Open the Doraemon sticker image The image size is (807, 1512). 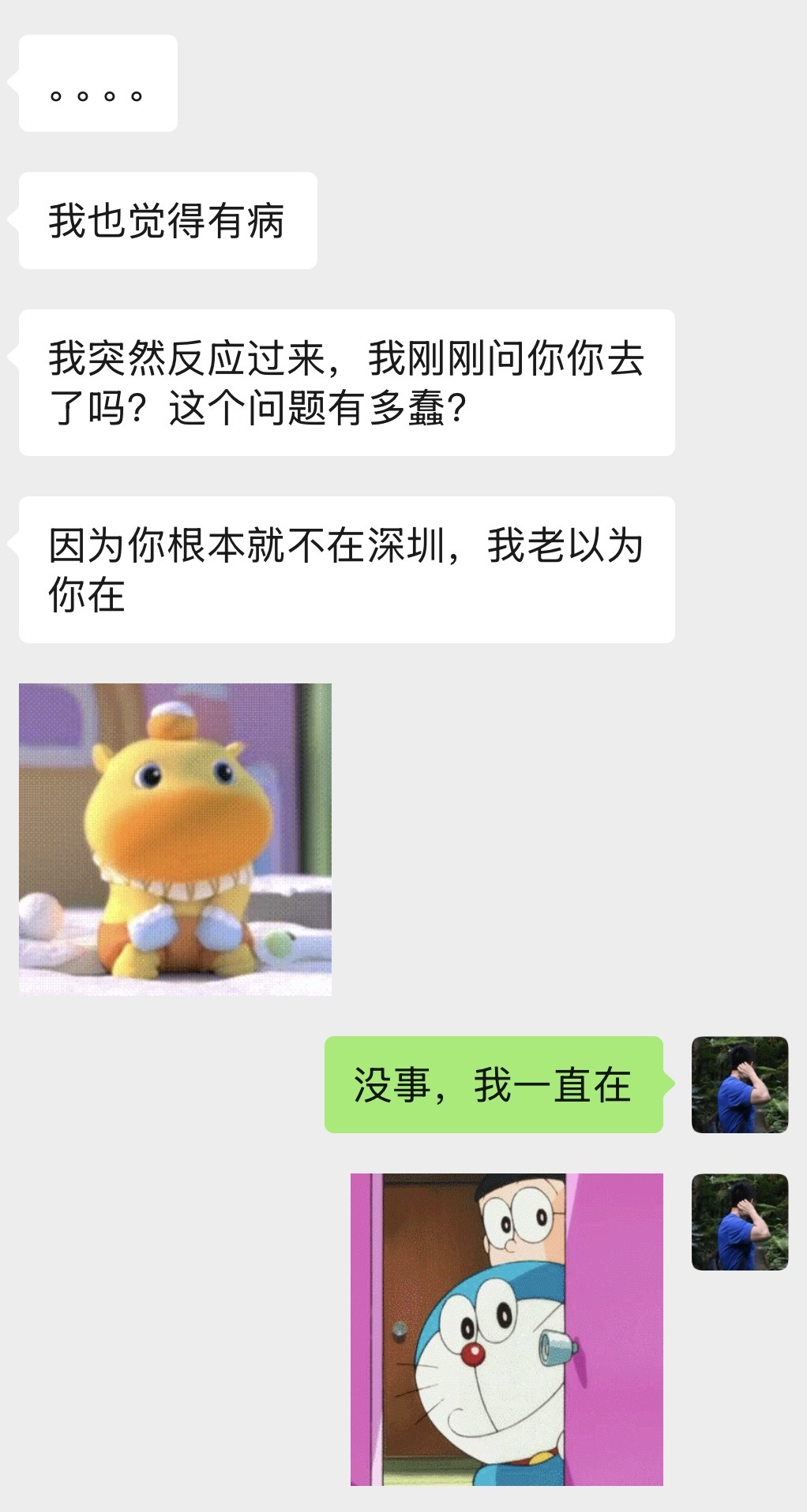coord(506,1329)
